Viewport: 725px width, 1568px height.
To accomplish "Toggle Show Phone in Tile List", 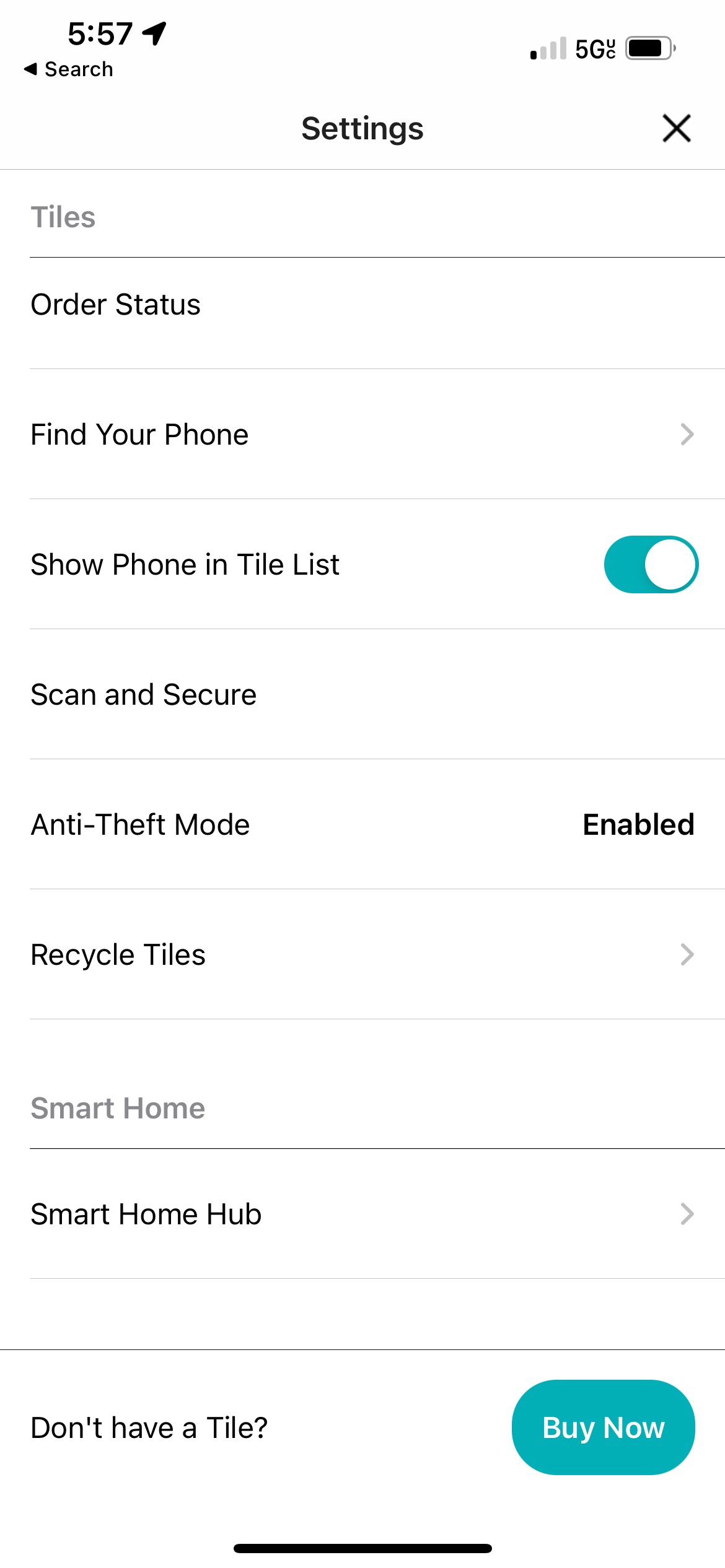I will [x=651, y=564].
